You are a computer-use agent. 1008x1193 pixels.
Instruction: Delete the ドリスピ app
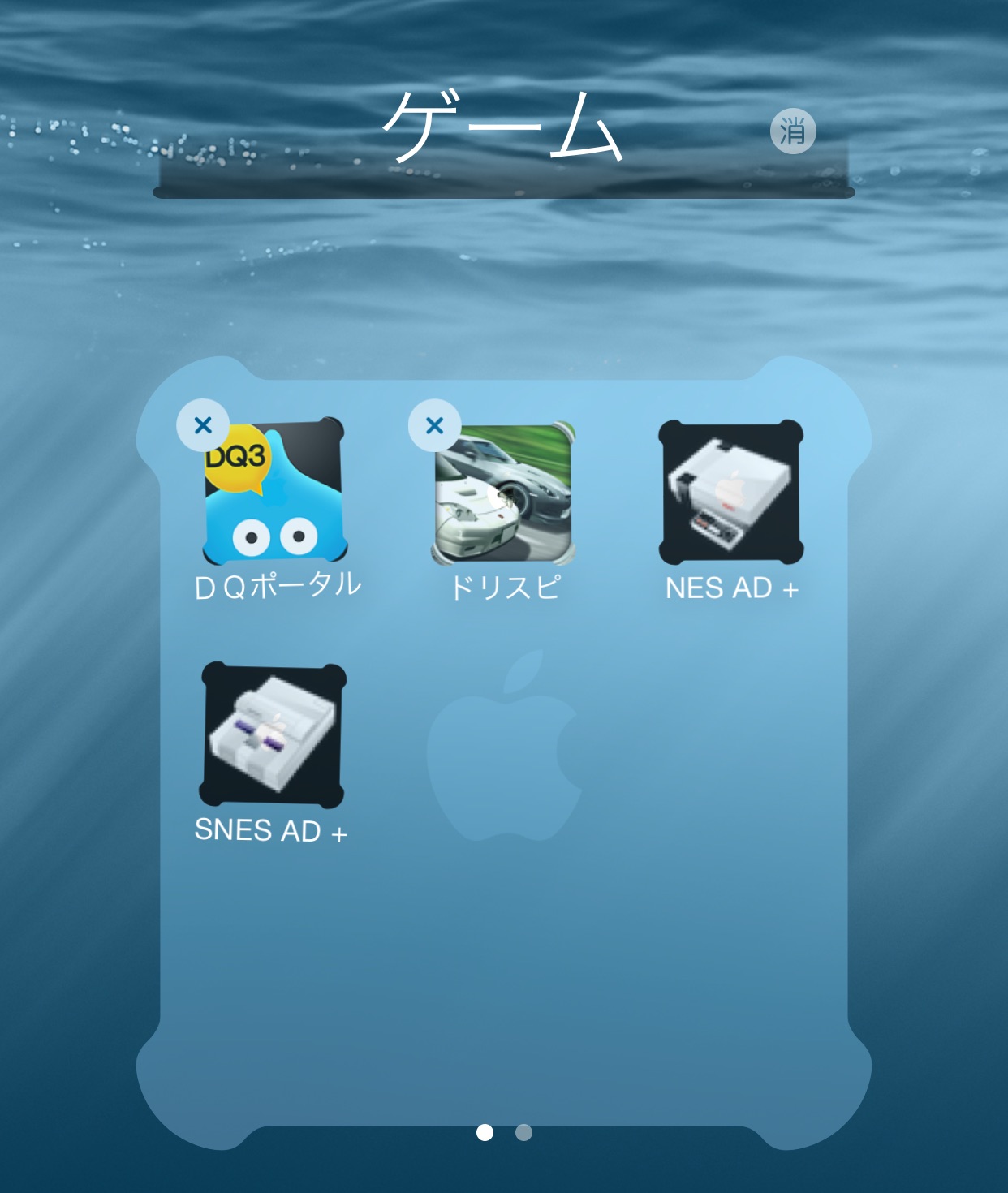(x=434, y=424)
